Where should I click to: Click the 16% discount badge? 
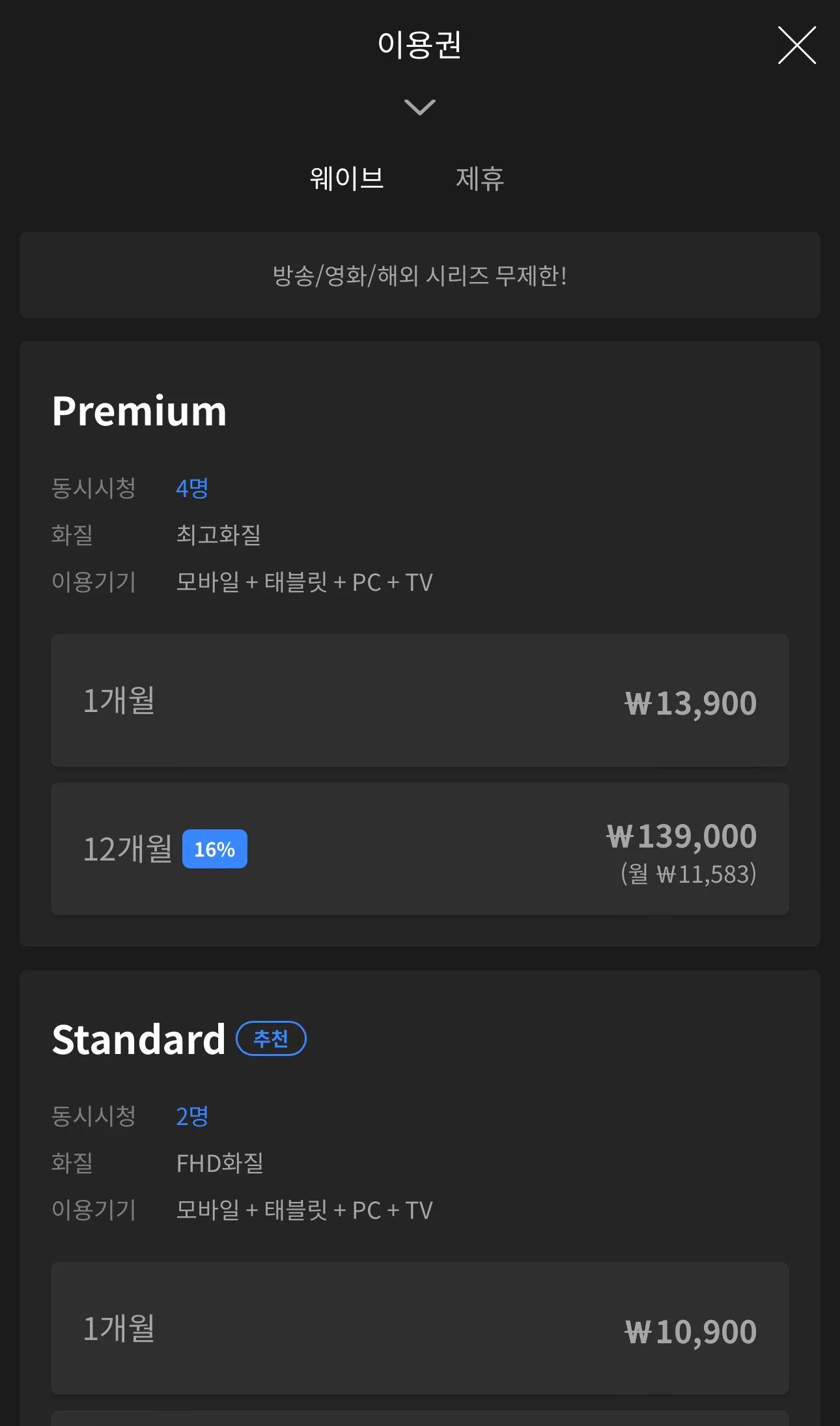click(215, 848)
